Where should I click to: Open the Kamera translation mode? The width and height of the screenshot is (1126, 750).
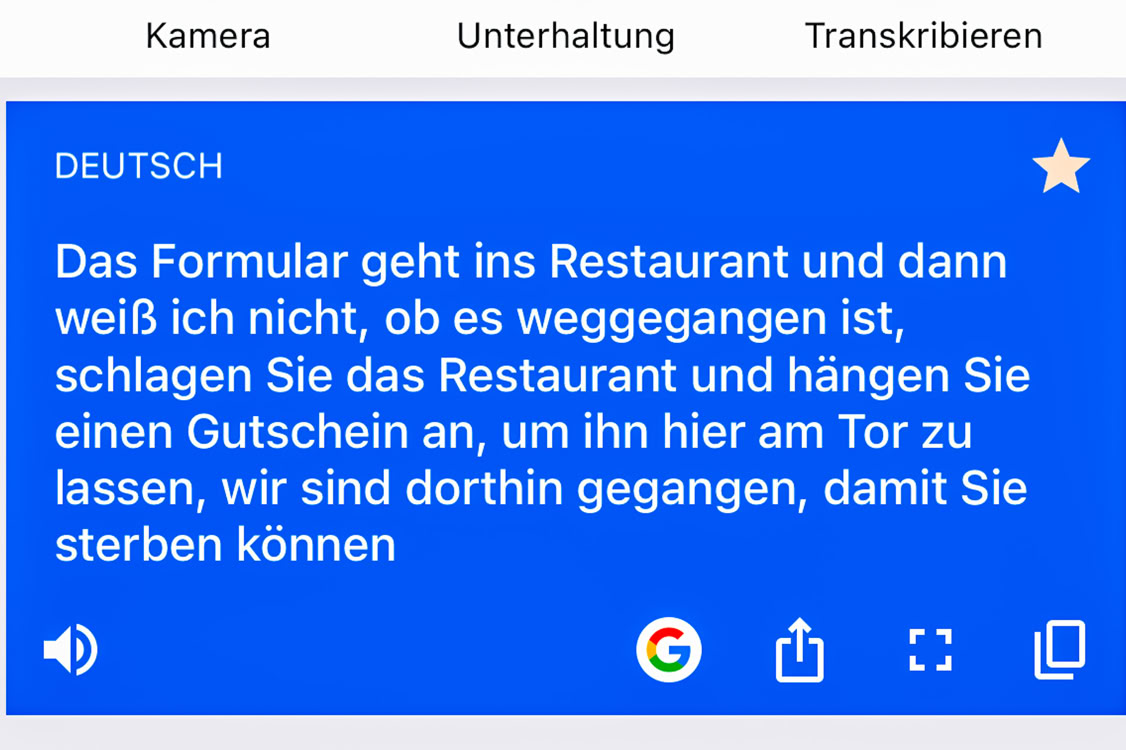208,36
